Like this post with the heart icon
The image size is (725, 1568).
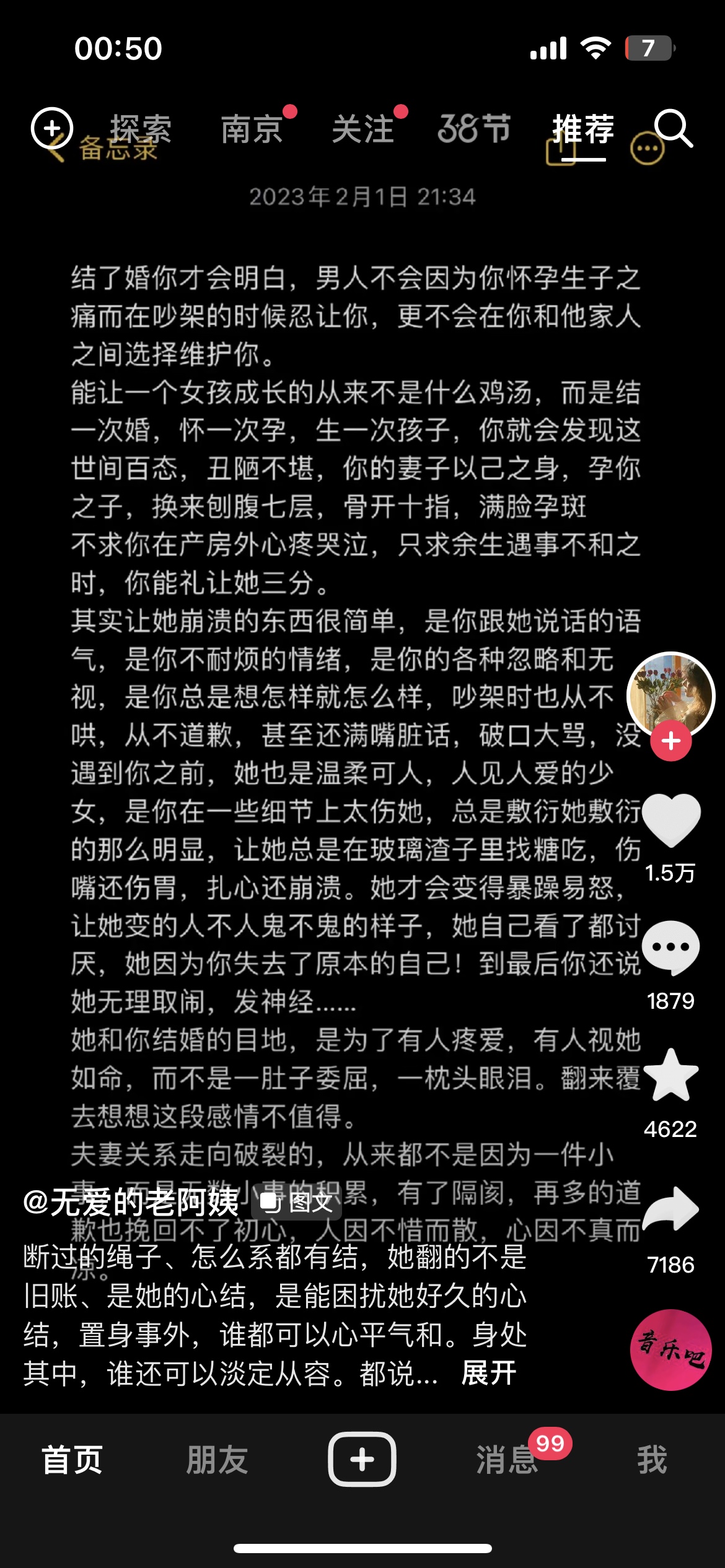point(671,820)
